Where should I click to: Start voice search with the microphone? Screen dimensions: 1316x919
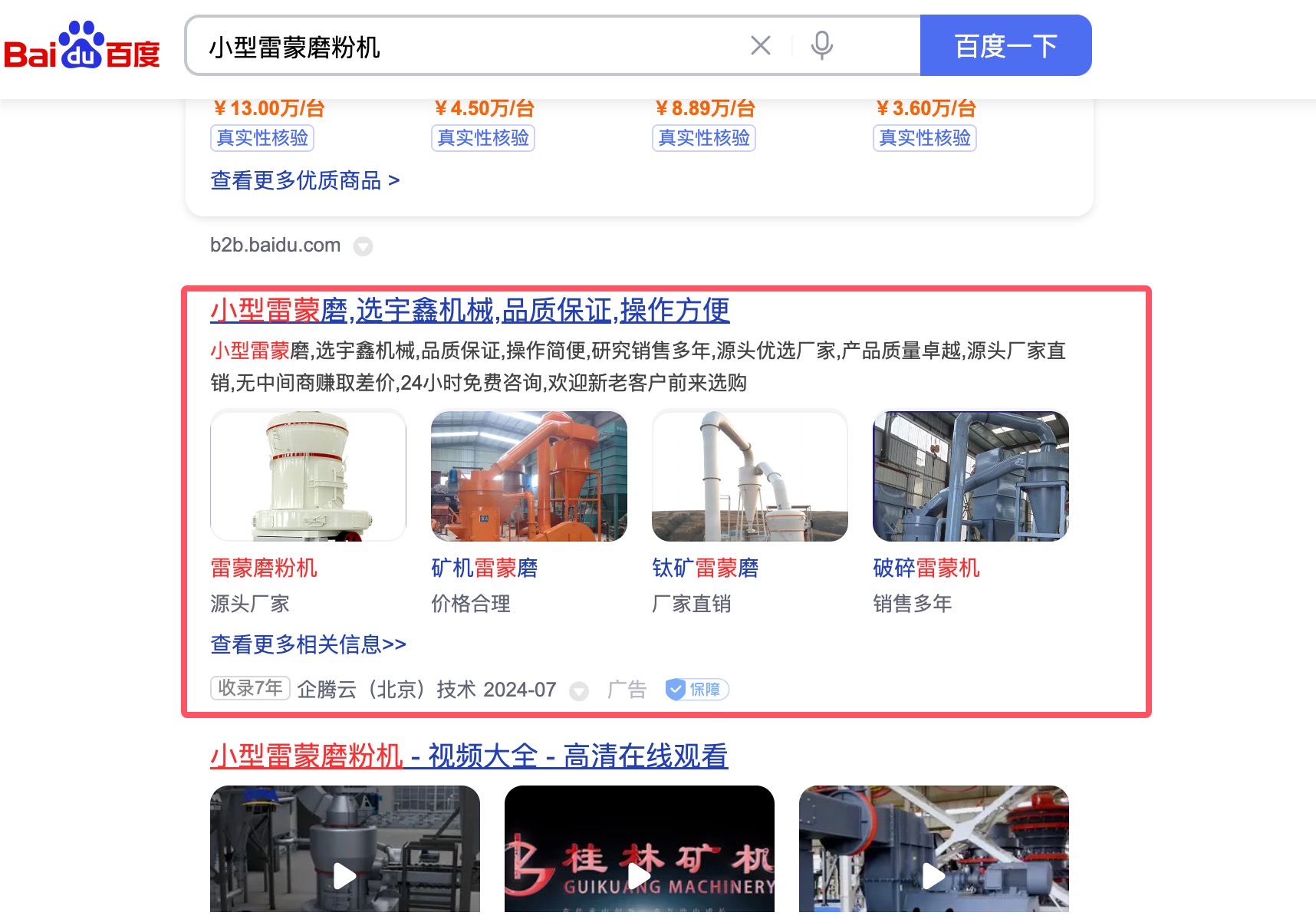[821, 46]
